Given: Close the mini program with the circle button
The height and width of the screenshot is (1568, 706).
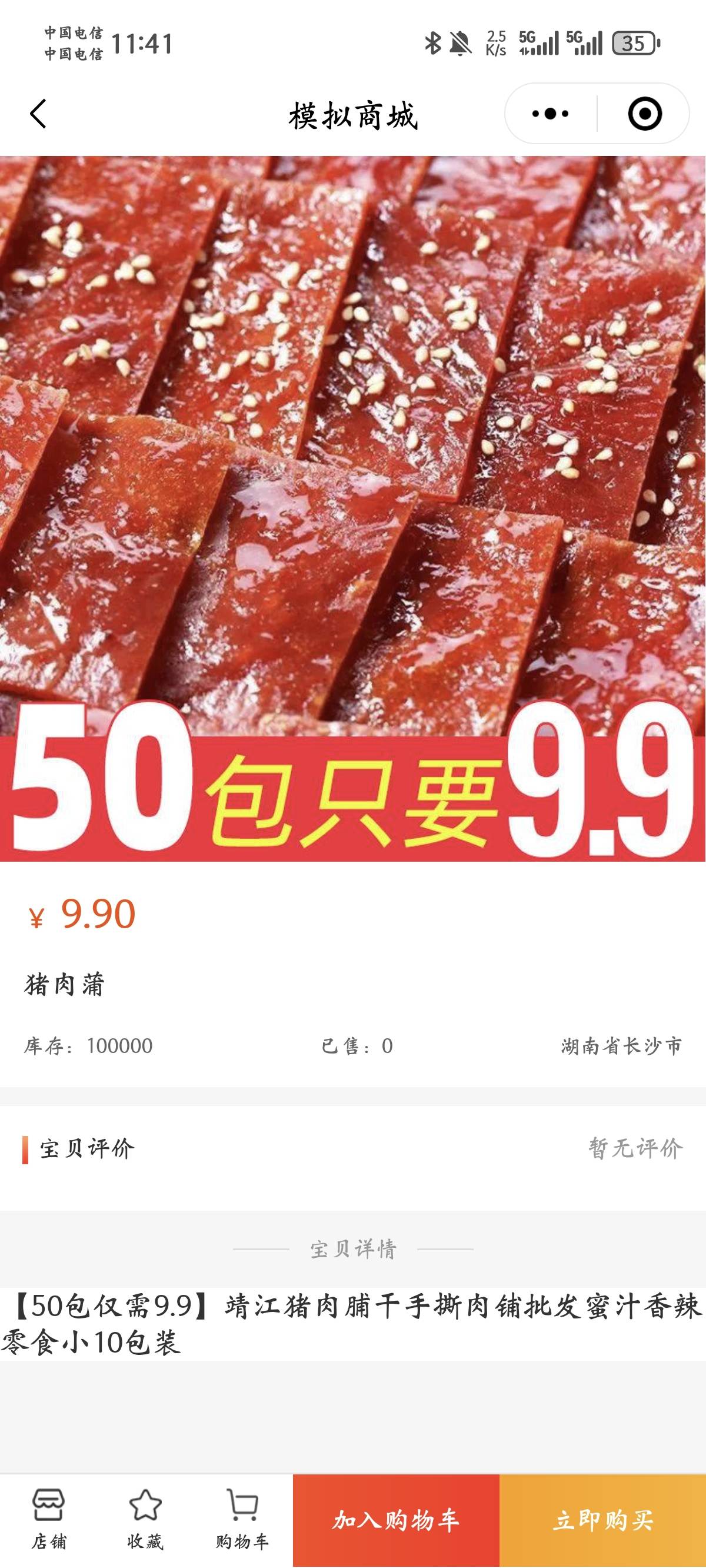Looking at the screenshot, I should coord(644,114).
